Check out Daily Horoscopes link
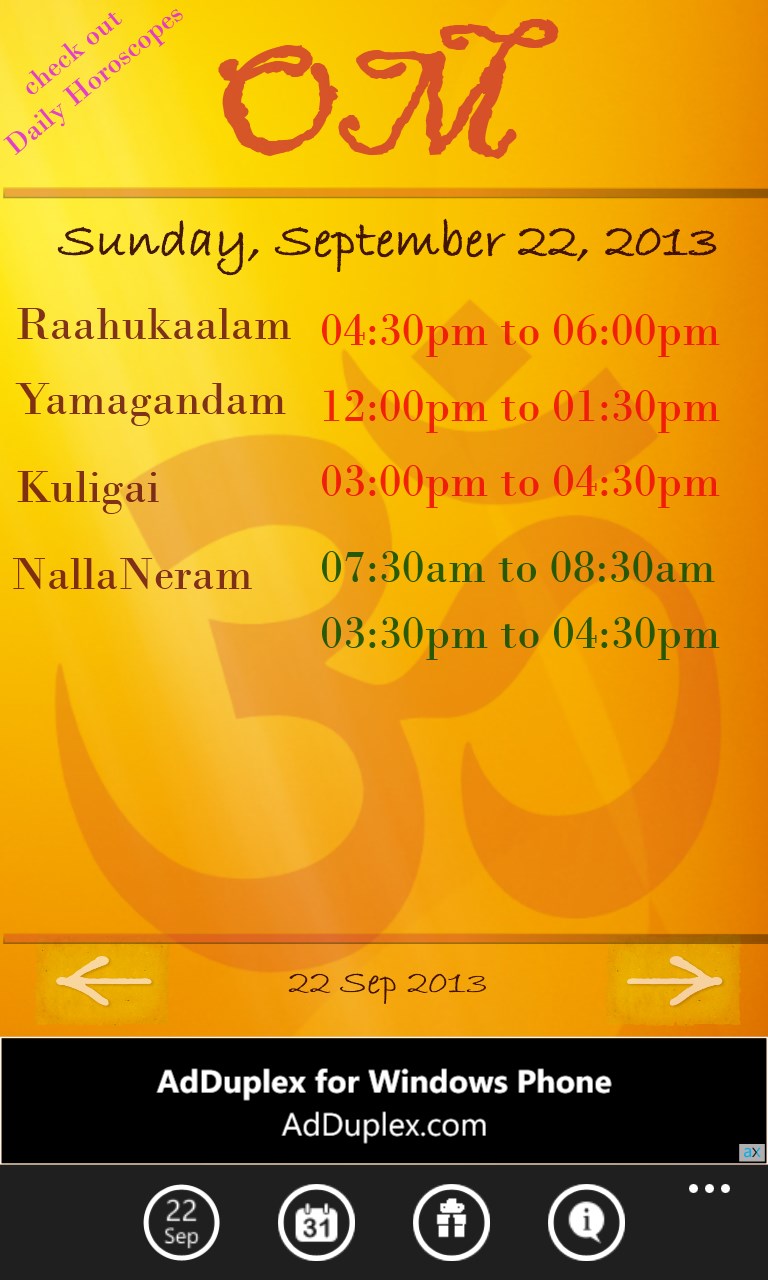768x1280 pixels. [x=92, y=80]
